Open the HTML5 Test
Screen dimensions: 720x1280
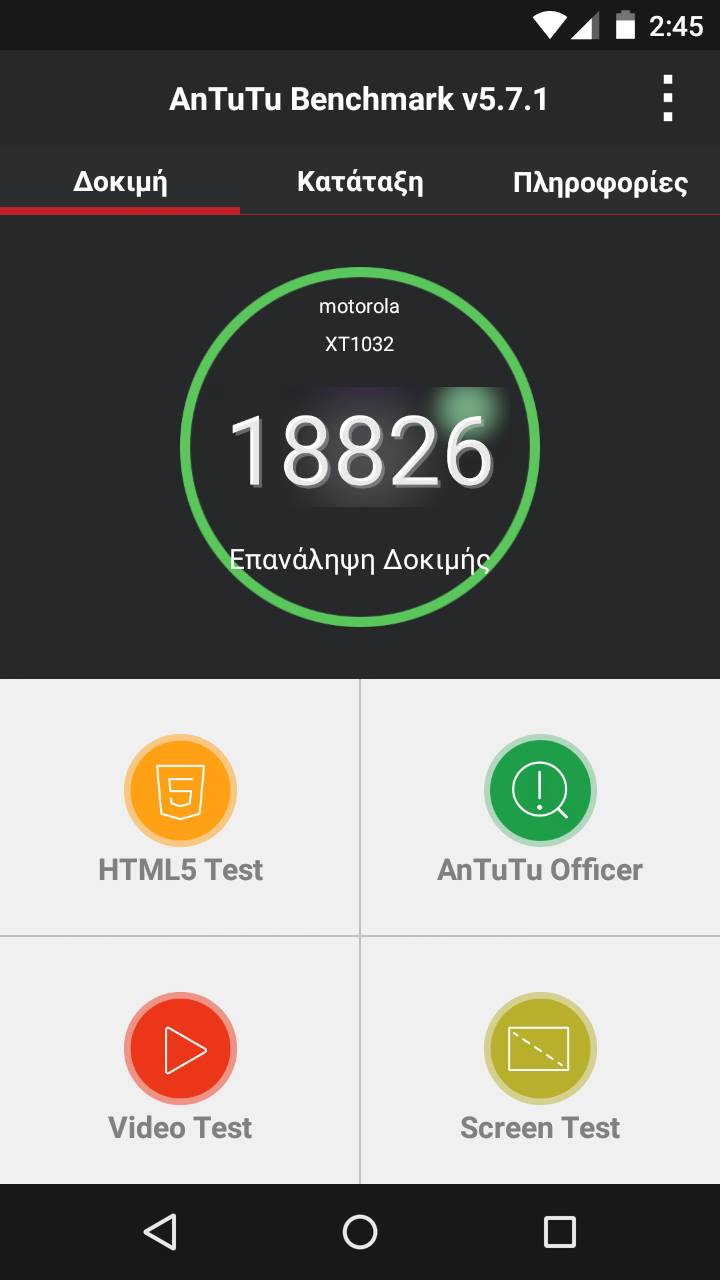180,808
